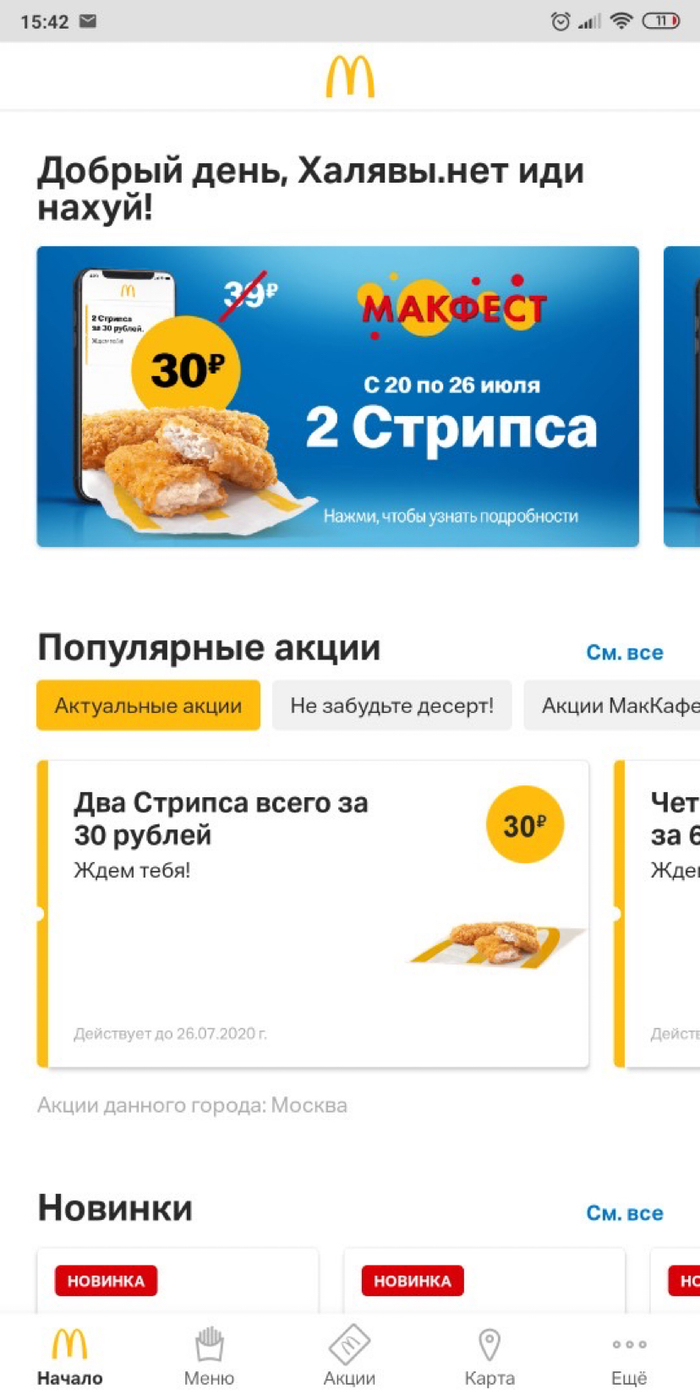This screenshot has height=1400, width=700.
Task: See all популярные акции
Action: 624,653
